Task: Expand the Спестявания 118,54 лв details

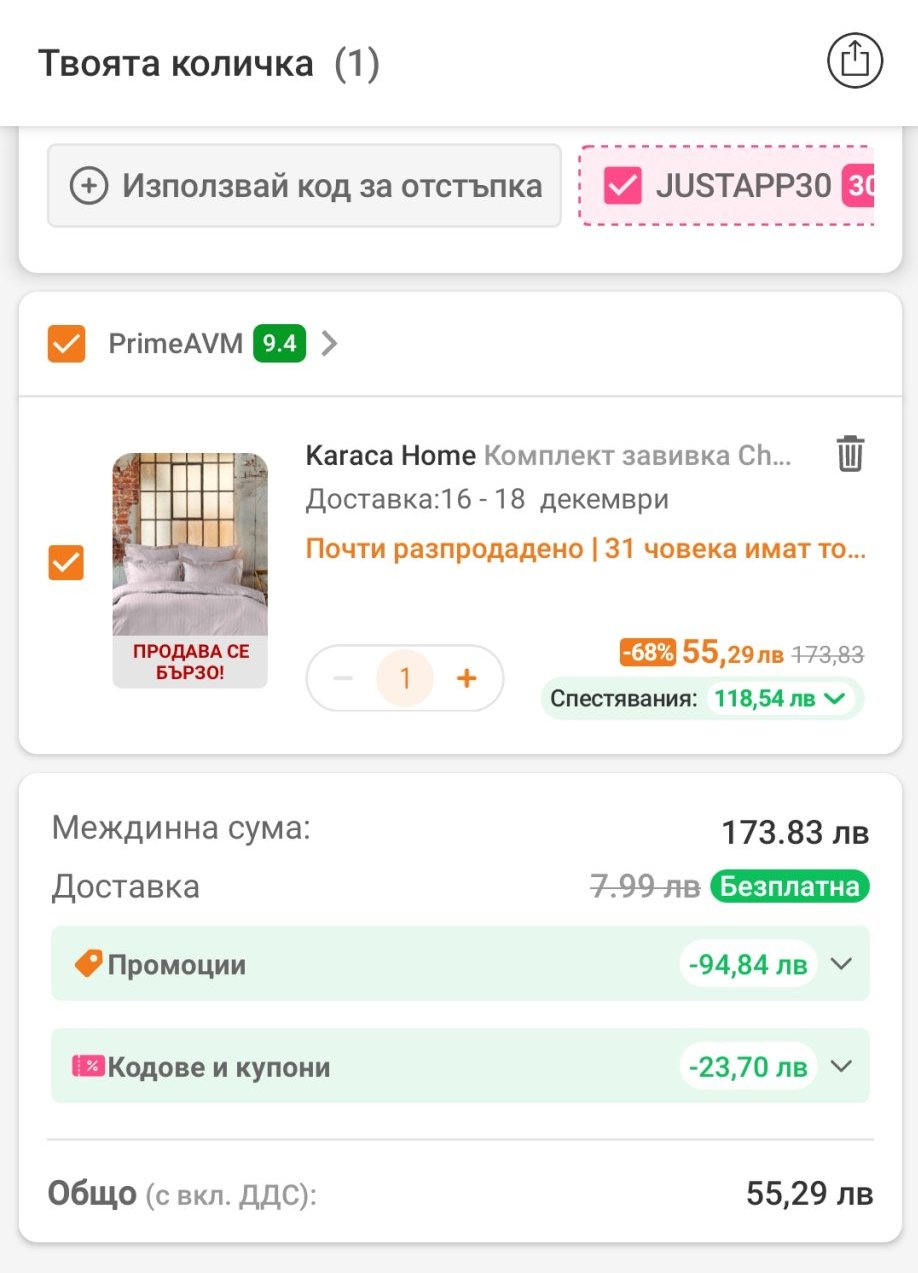Action: coord(782,699)
